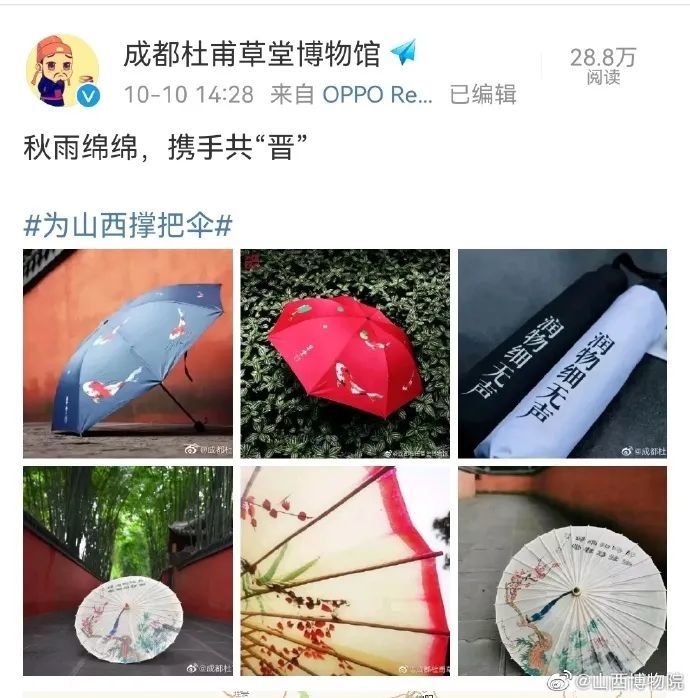View the close-up oil-paper umbrella ribs photo
This screenshot has width=690, height=698.
[345, 571]
